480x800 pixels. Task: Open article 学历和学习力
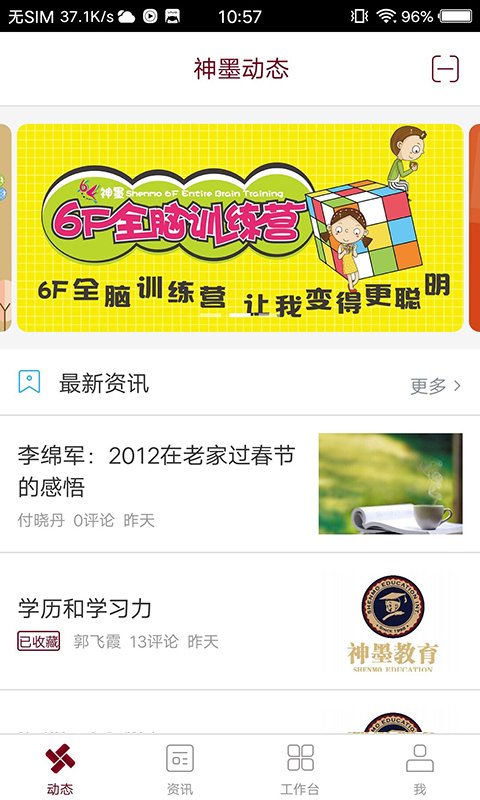pyautogui.click(x=240, y=621)
